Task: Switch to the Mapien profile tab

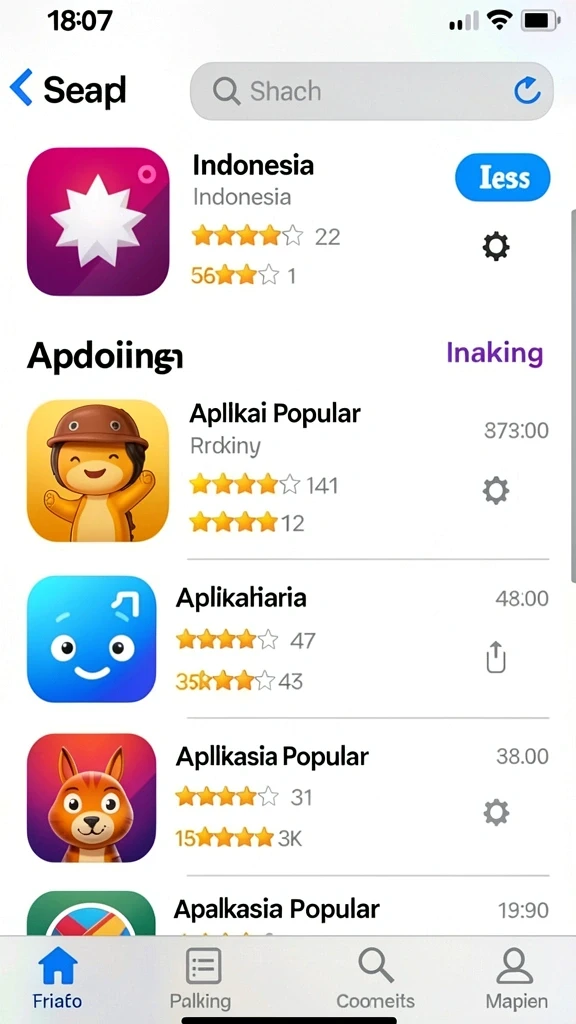Action: 516,978
